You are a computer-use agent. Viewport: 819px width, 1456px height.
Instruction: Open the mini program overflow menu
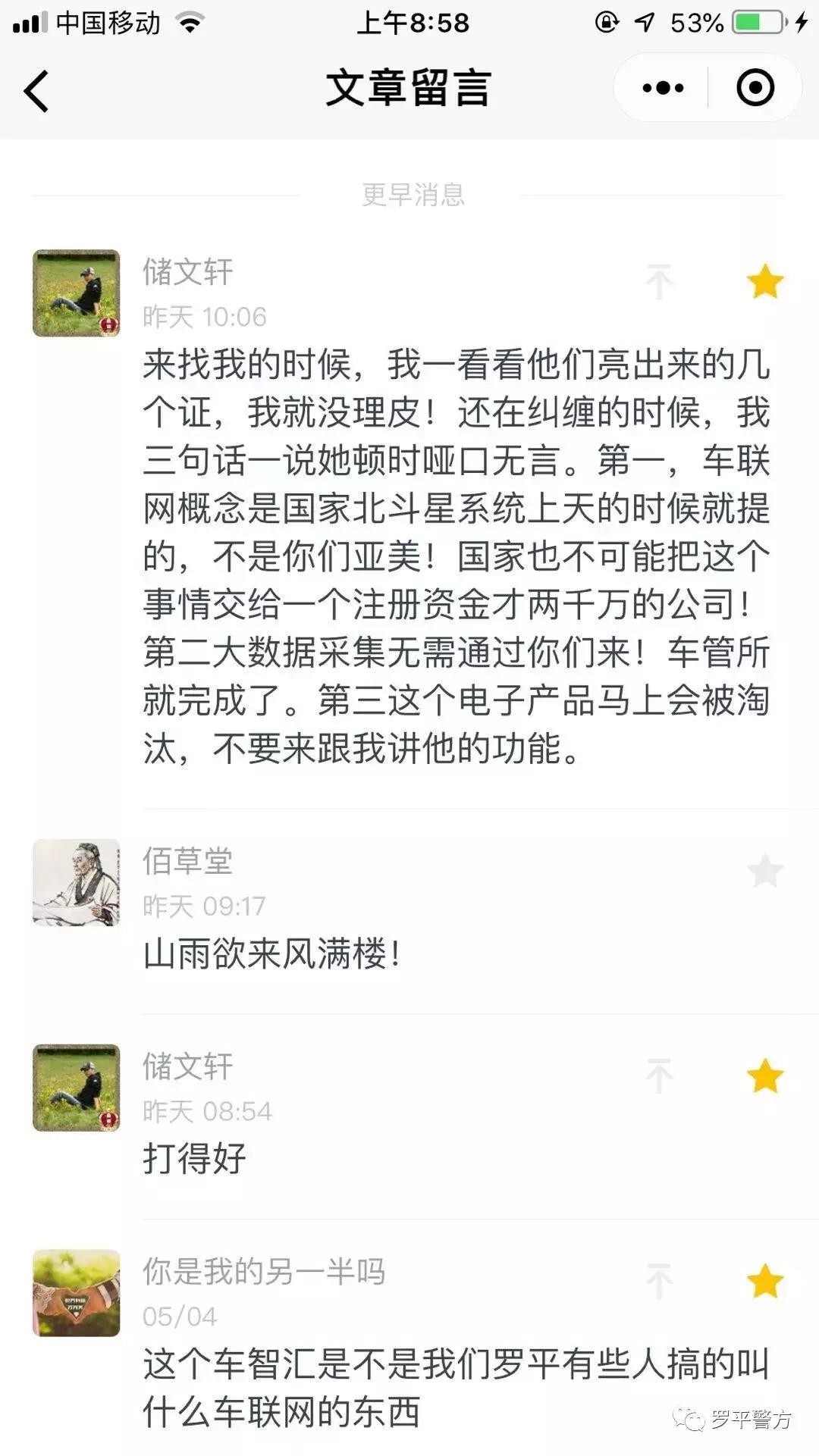click(x=662, y=89)
